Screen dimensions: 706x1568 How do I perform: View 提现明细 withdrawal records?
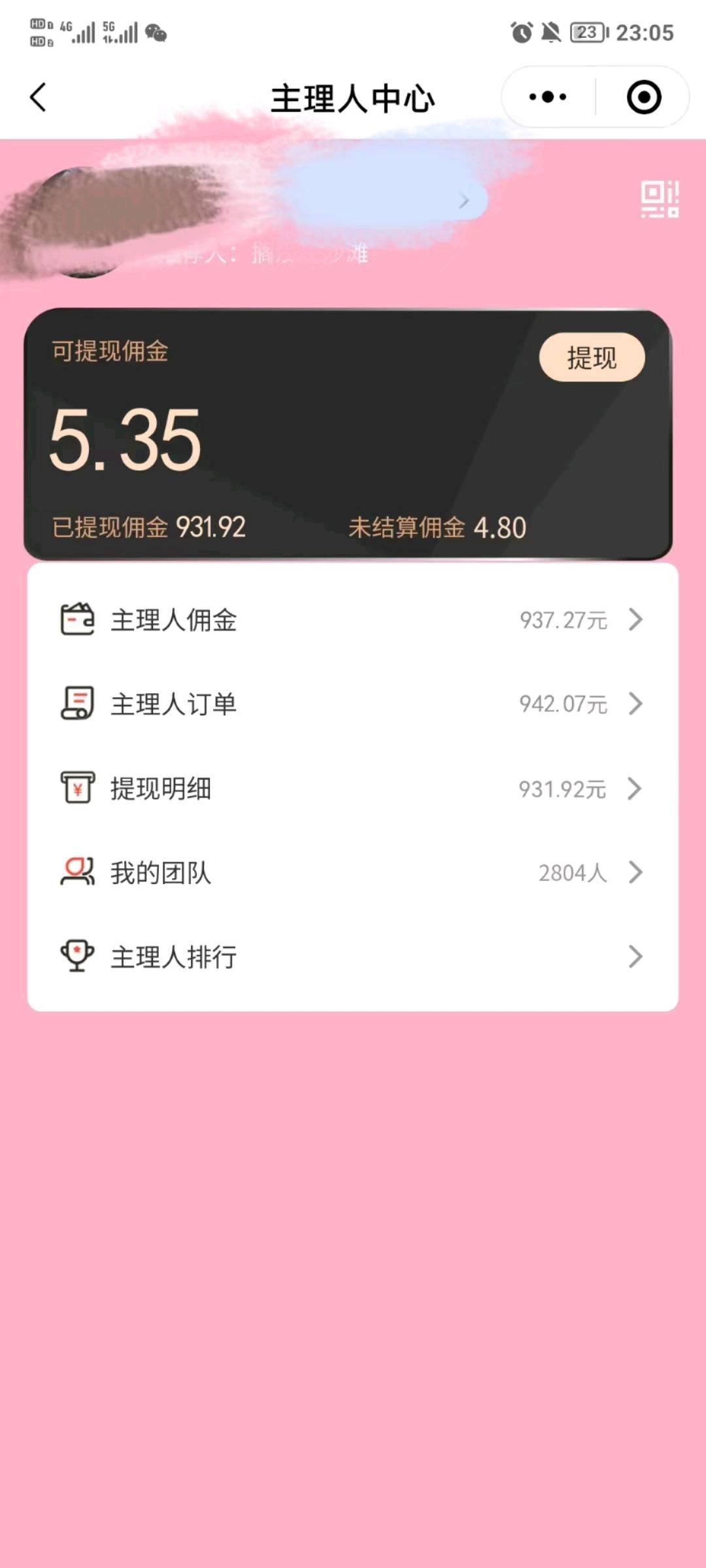353,788
